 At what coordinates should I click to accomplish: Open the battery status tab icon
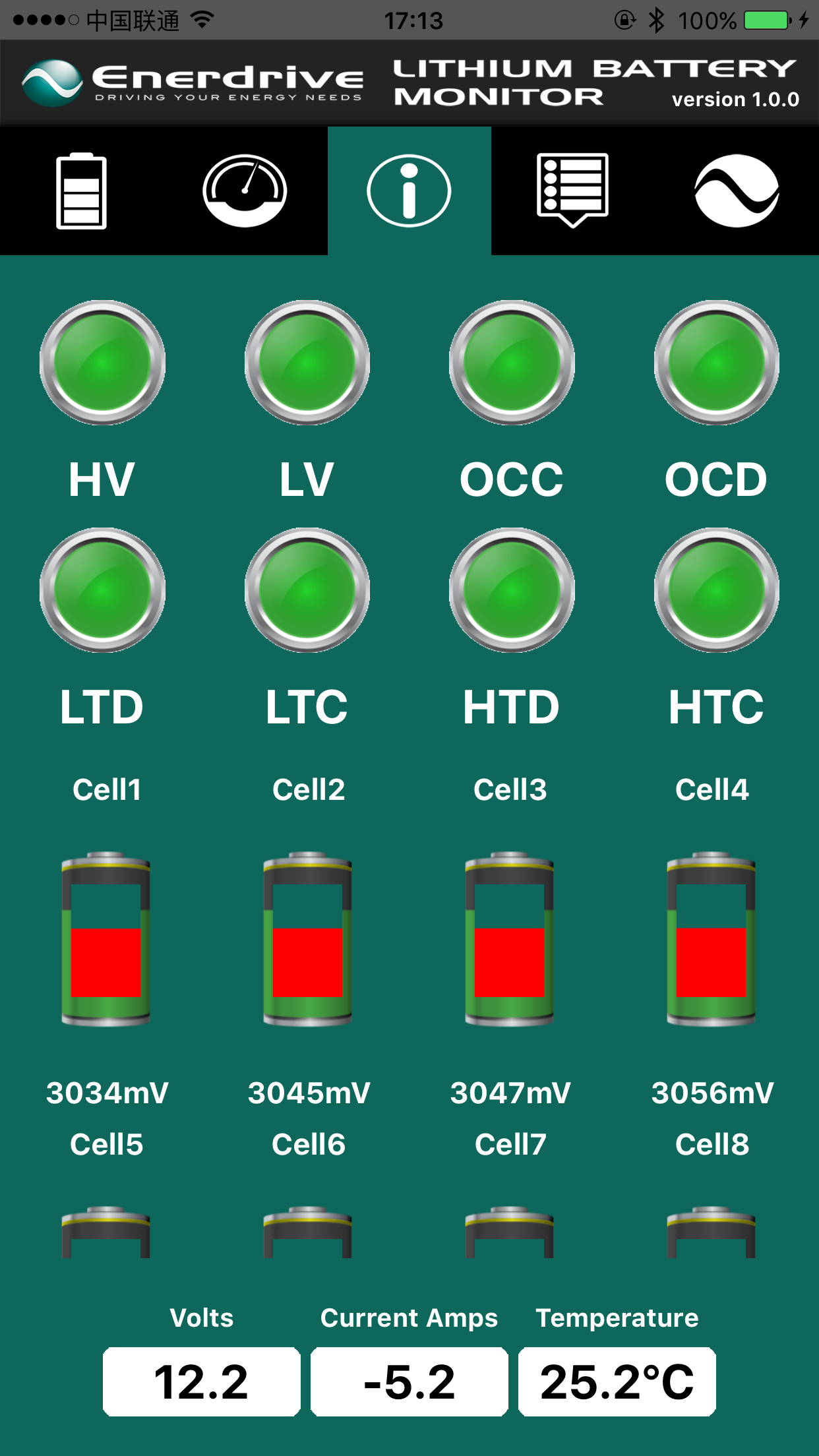pos(82,190)
